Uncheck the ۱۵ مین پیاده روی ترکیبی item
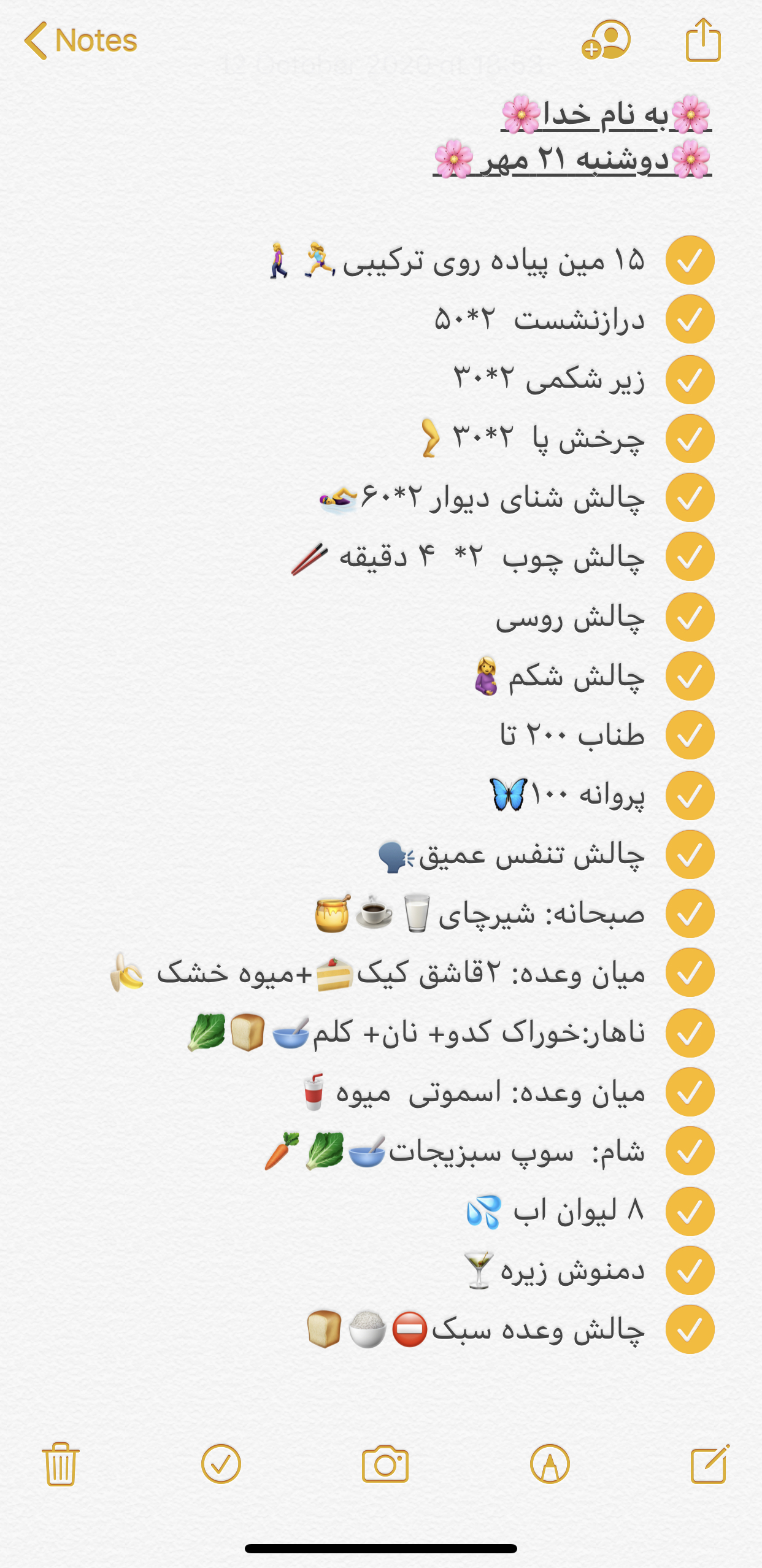The image size is (762, 1568). pyautogui.click(x=690, y=260)
